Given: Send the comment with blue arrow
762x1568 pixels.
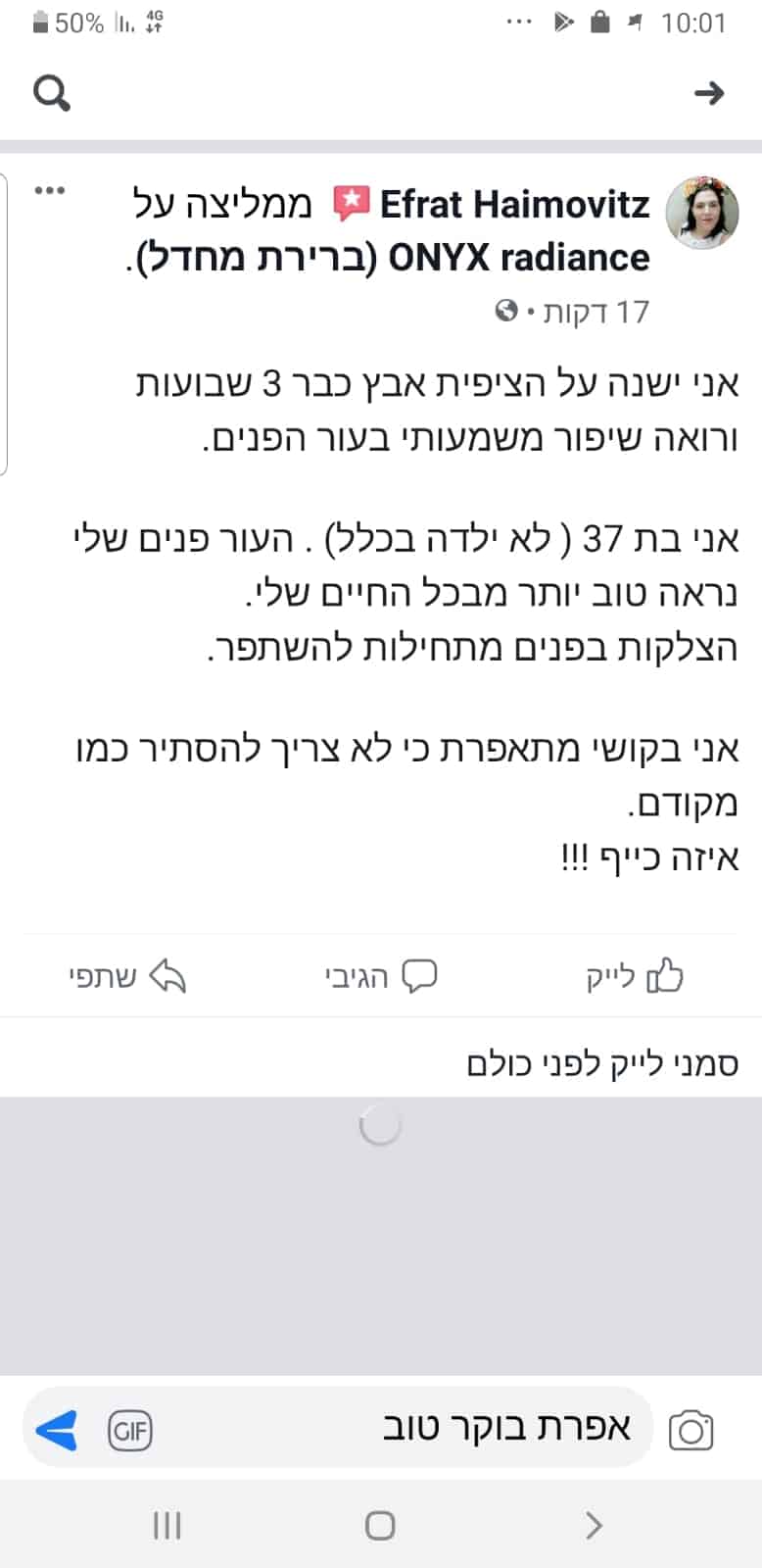Looking at the screenshot, I should [x=57, y=1431].
